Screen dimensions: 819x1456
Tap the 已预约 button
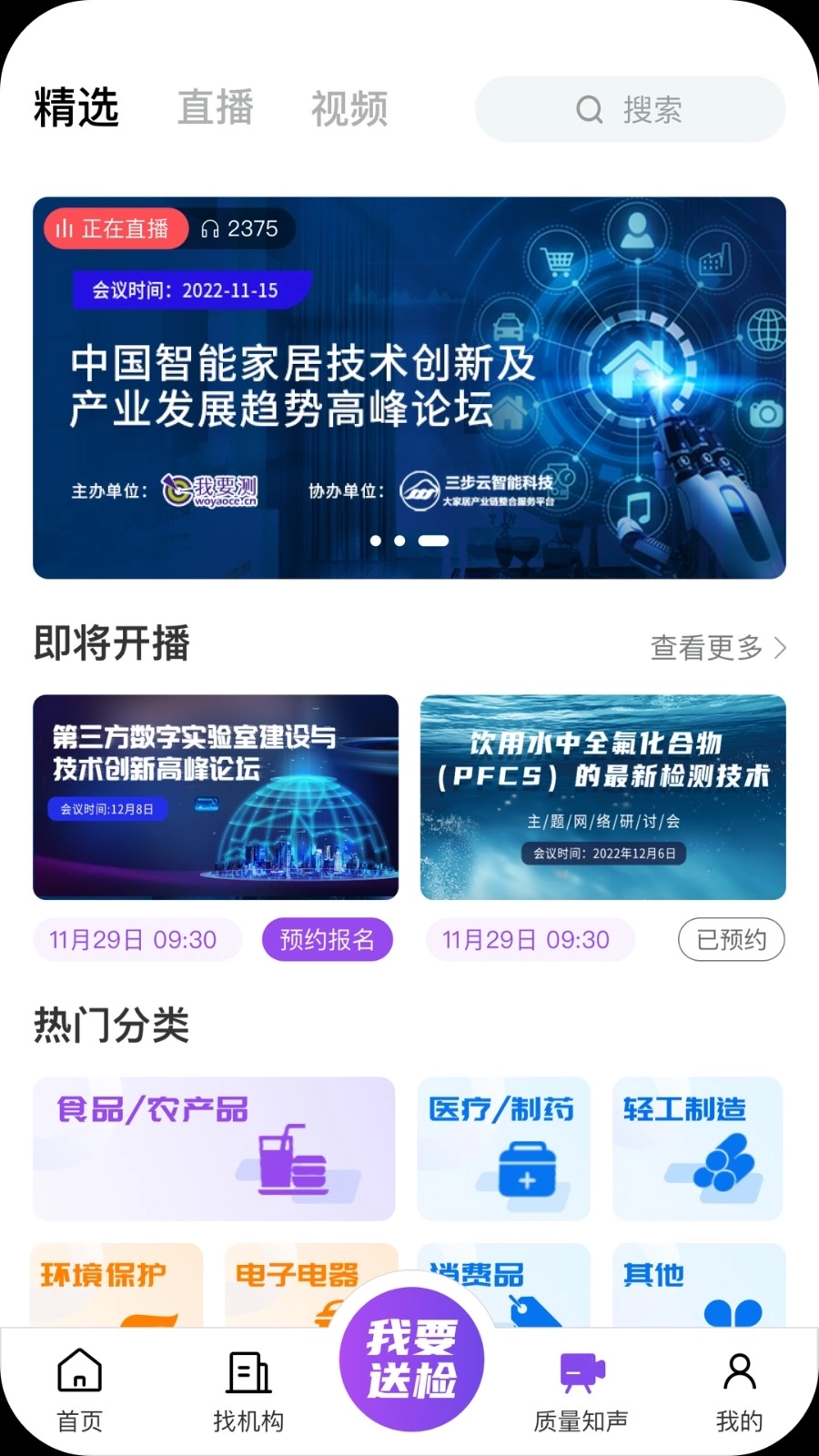(731, 939)
